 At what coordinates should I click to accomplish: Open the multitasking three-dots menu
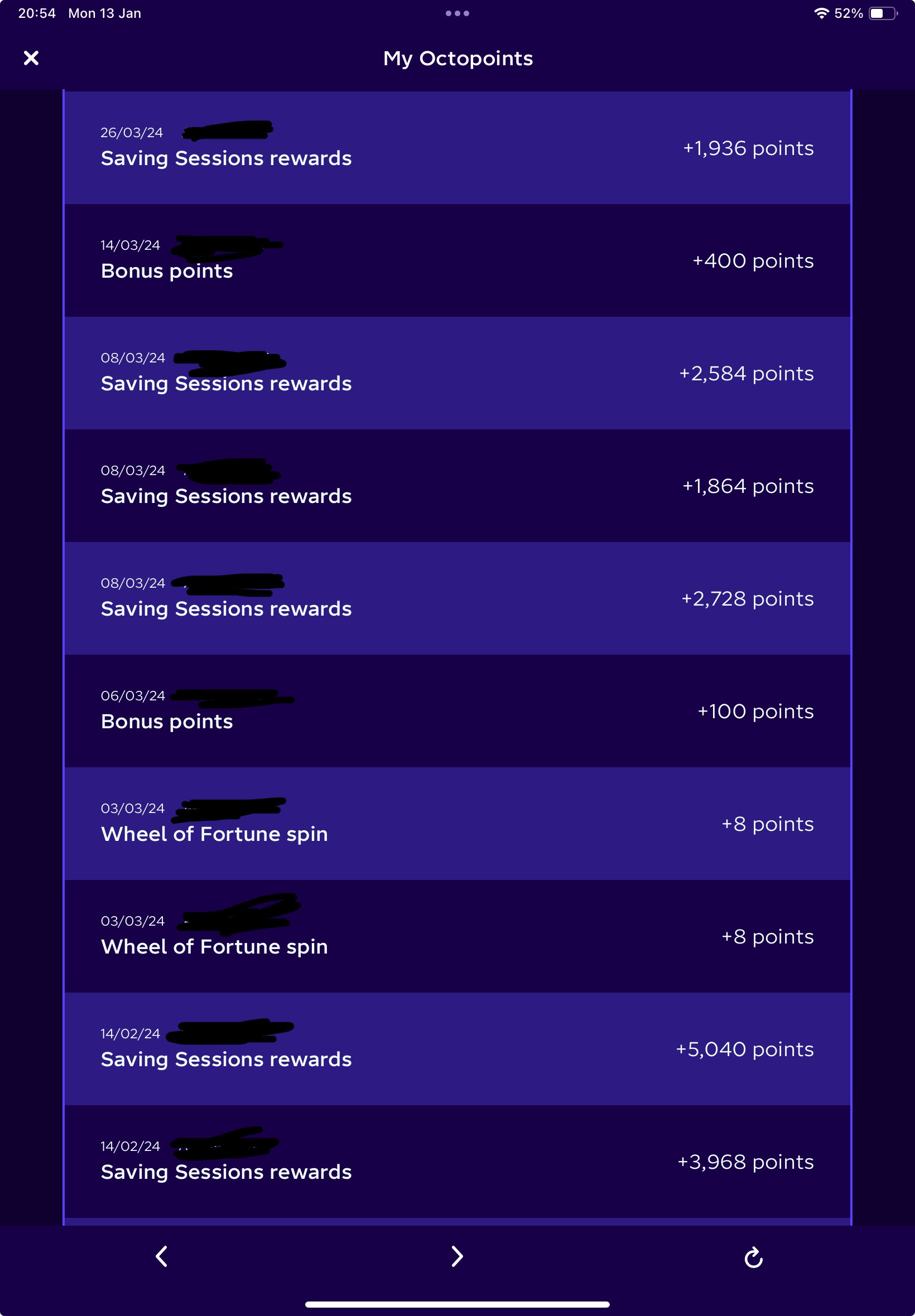(458, 13)
